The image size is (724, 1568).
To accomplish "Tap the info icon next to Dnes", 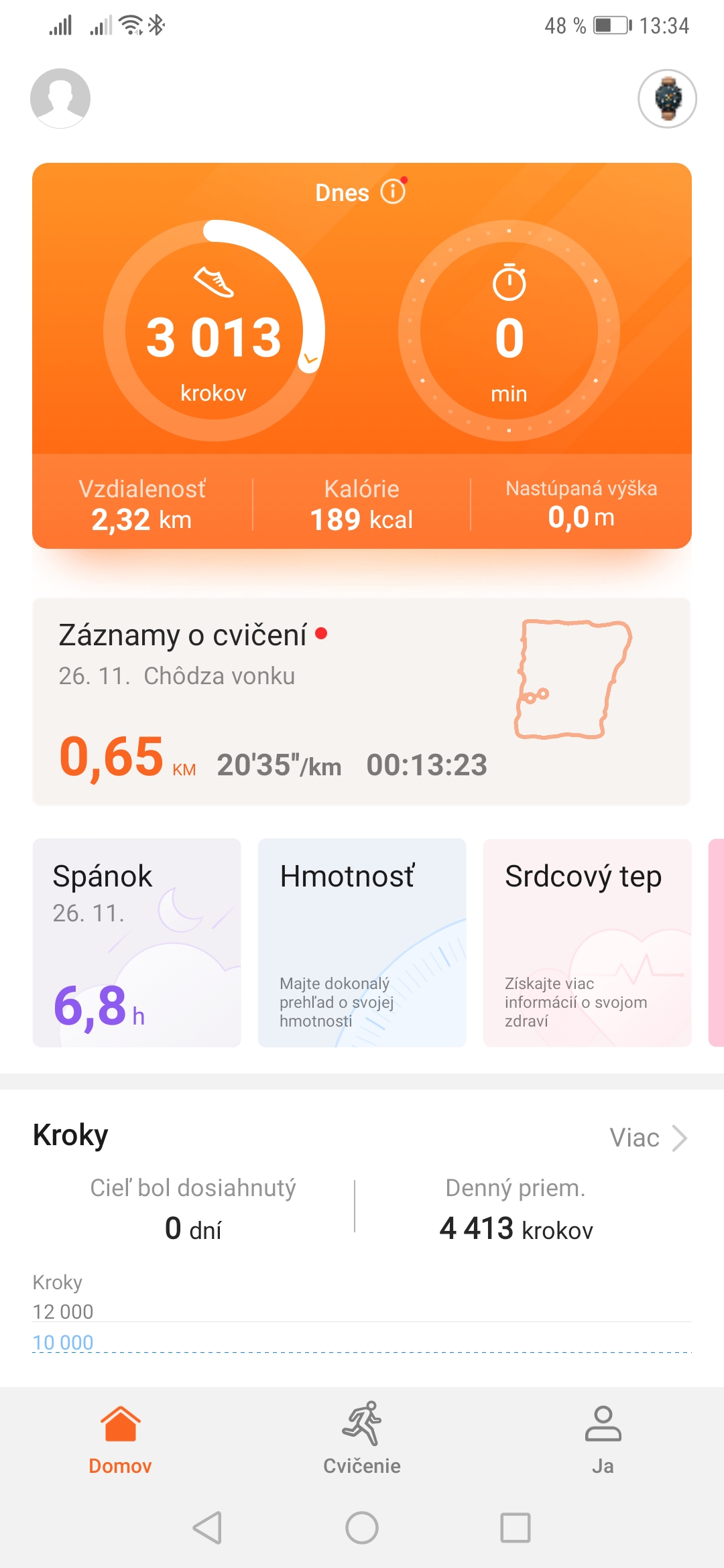I will [x=394, y=192].
